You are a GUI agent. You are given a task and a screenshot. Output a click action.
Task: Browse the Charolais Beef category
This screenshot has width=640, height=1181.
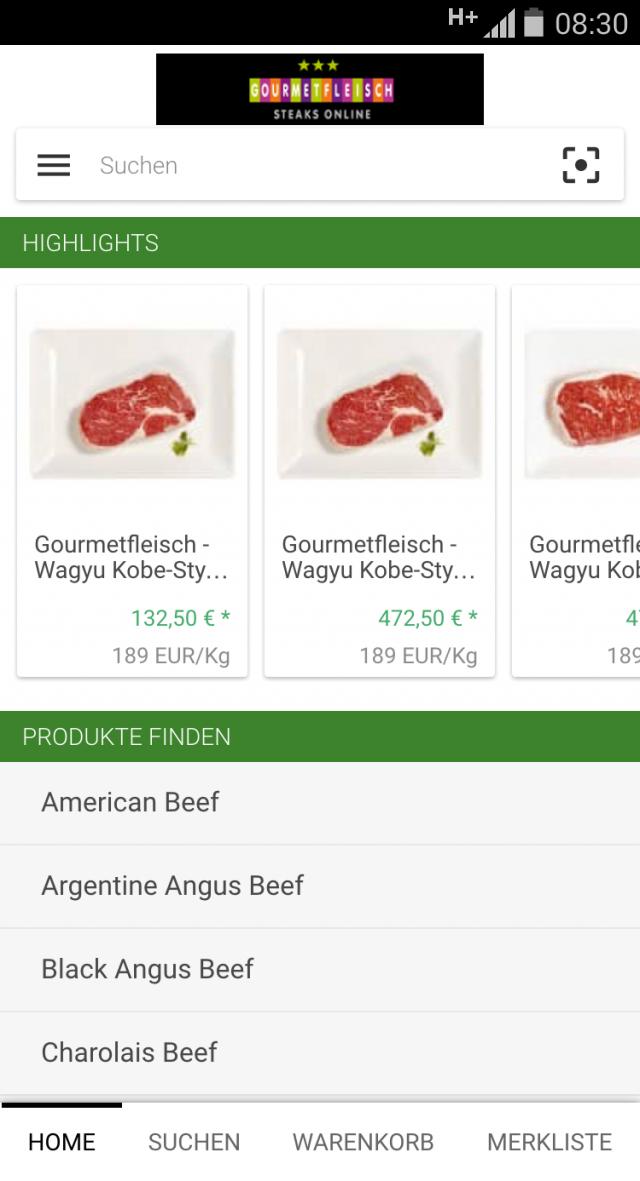tap(320, 1052)
